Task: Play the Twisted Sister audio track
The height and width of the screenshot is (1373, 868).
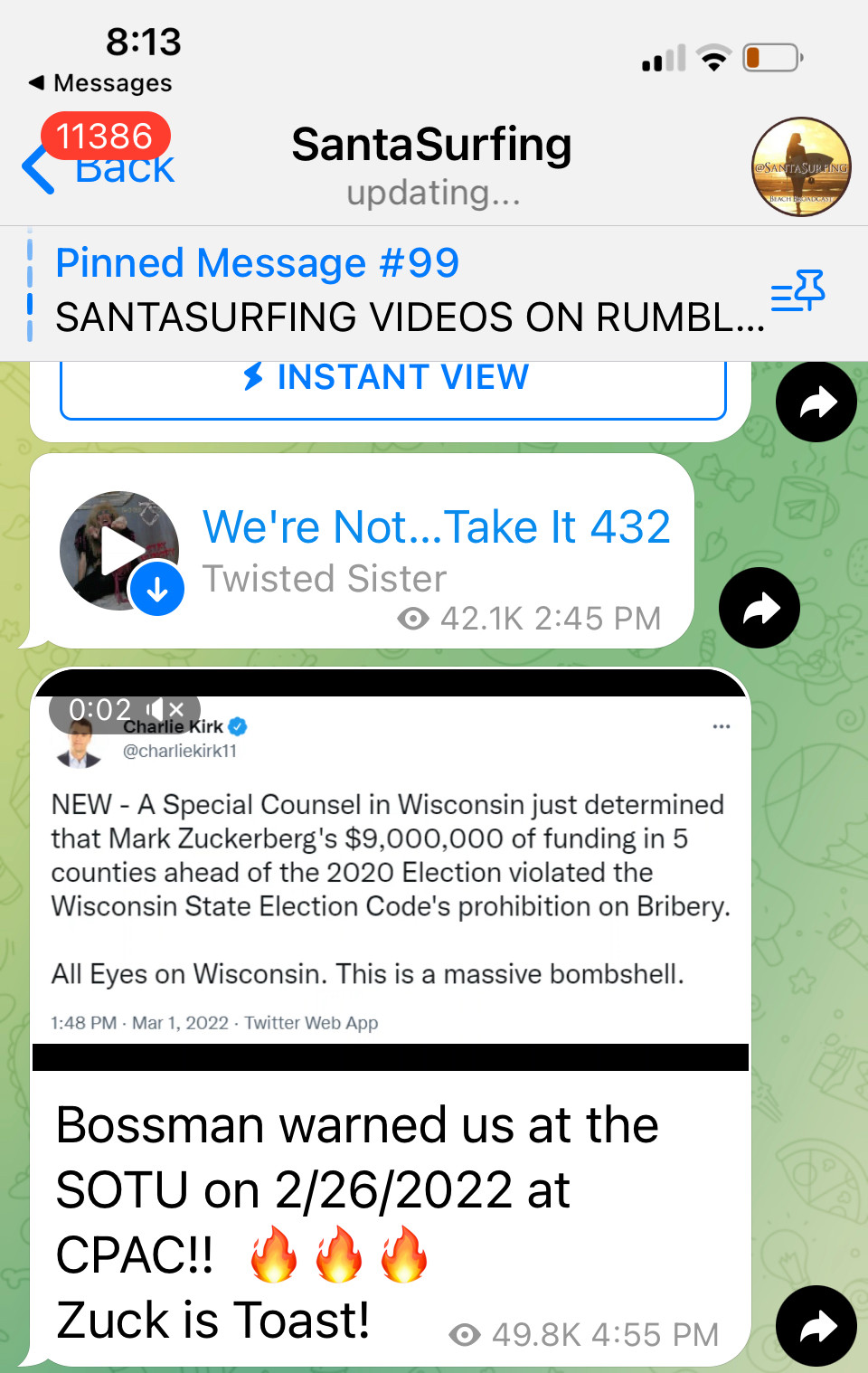Action: coord(118,550)
